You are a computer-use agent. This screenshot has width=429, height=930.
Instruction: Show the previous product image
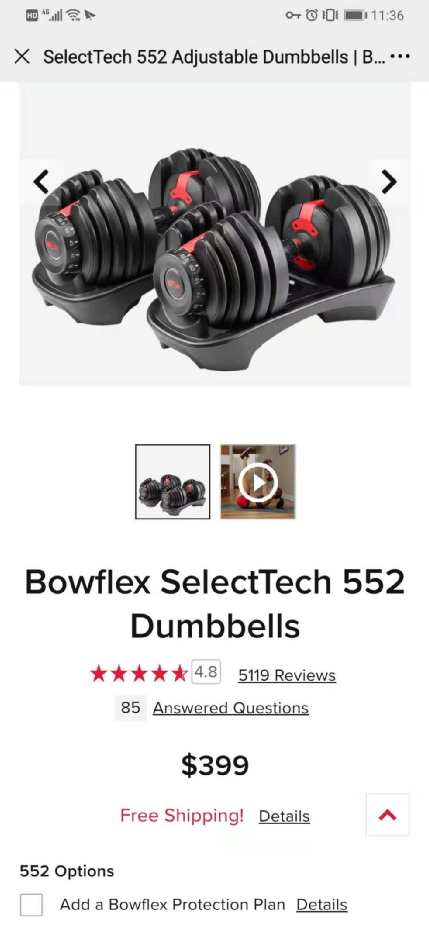coord(41,182)
